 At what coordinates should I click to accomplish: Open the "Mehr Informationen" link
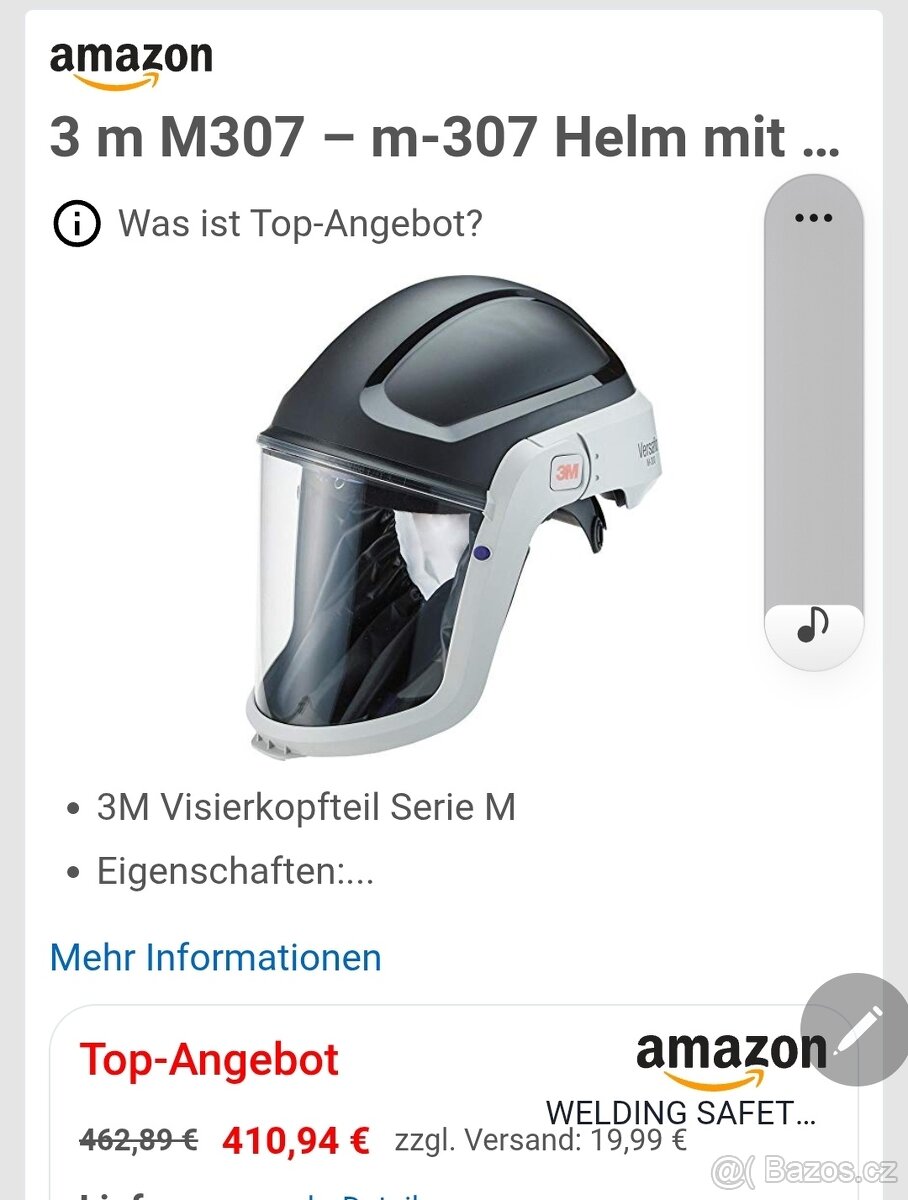[x=216, y=957]
